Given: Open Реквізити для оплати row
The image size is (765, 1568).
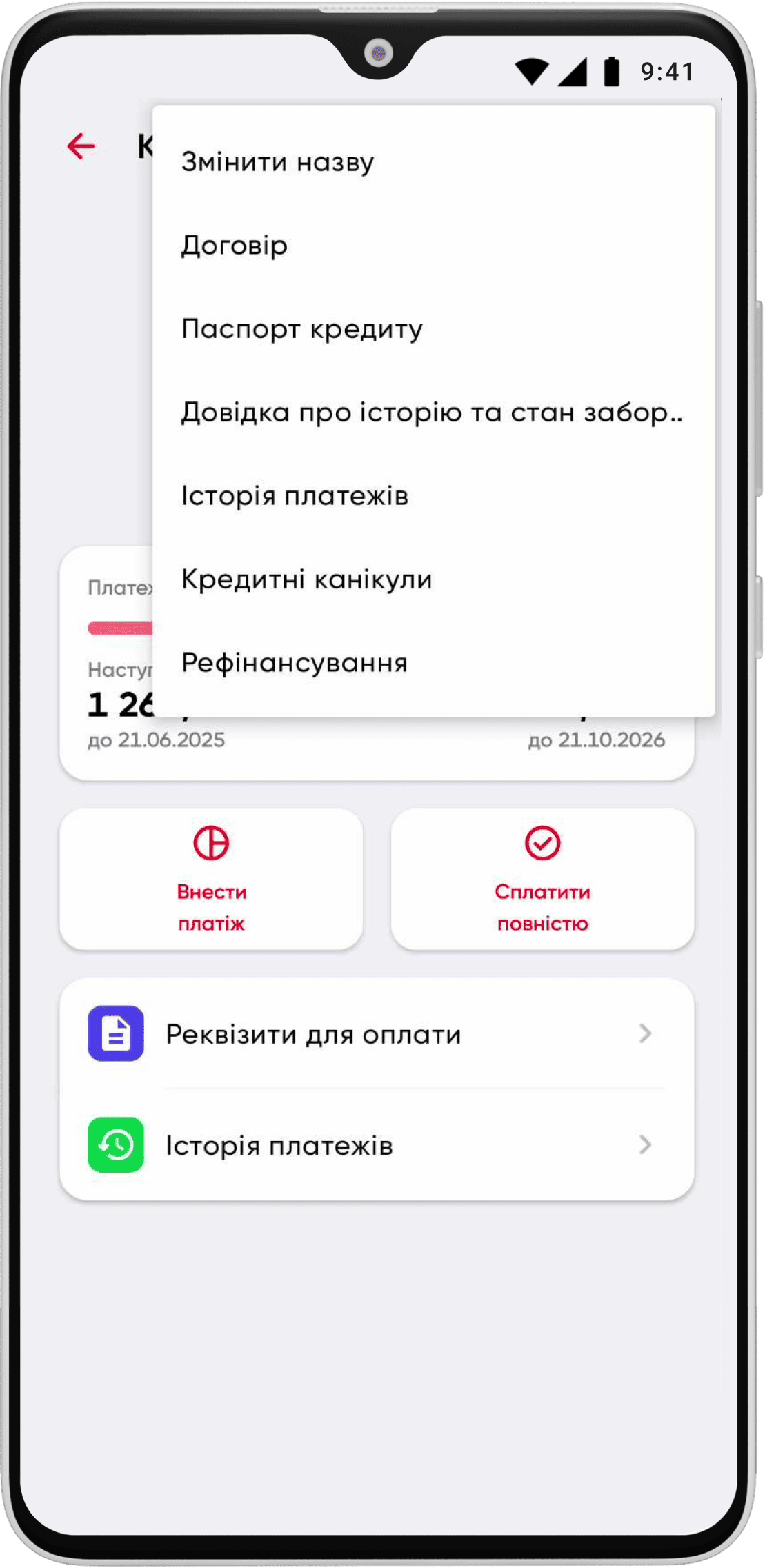Looking at the screenshot, I should pyautogui.click(x=377, y=1033).
